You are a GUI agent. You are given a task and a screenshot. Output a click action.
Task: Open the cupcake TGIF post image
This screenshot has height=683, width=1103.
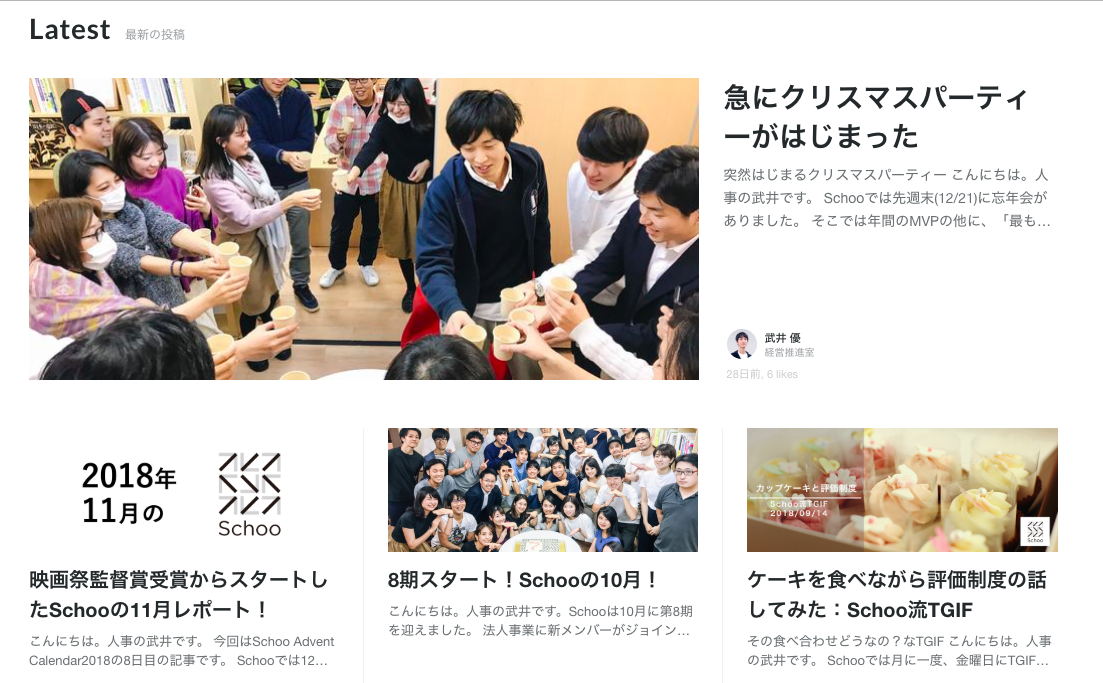[x=902, y=490]
